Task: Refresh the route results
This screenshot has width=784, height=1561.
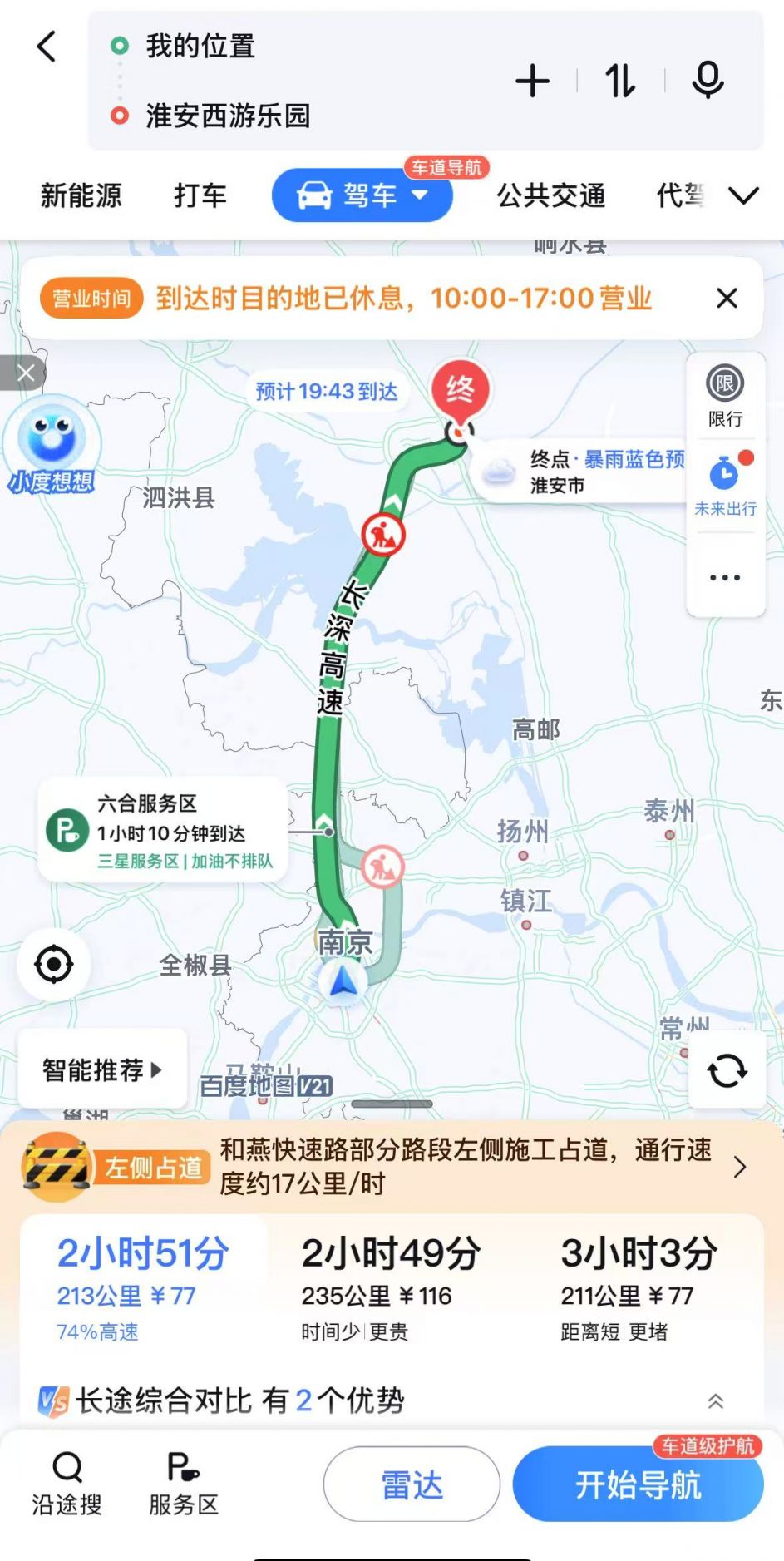Action: coord(727,1070)
